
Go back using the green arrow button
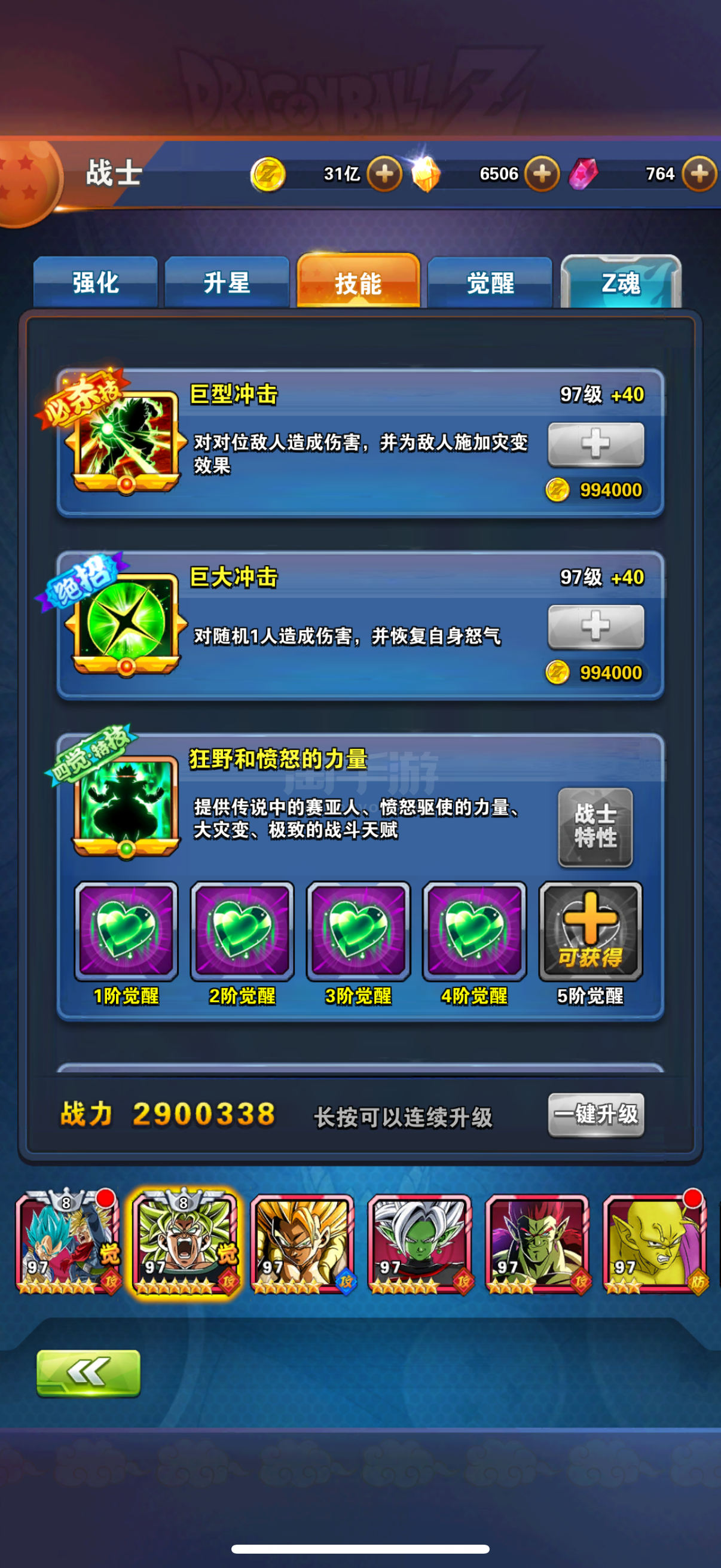coord(88,1373)
